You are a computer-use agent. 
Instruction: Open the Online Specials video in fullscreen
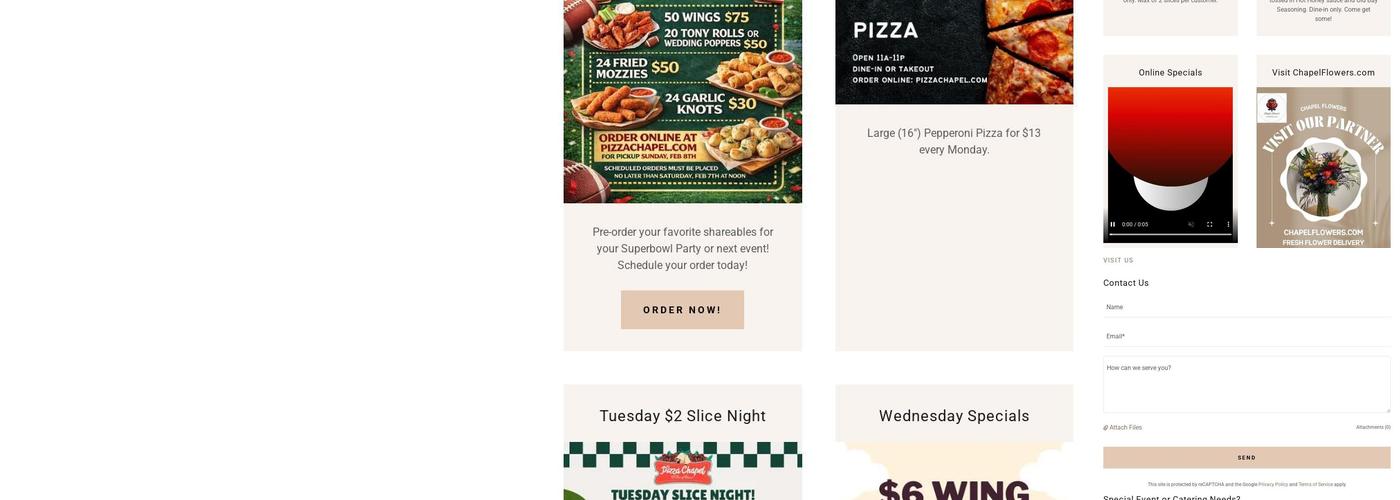[x=1210, y=224]
